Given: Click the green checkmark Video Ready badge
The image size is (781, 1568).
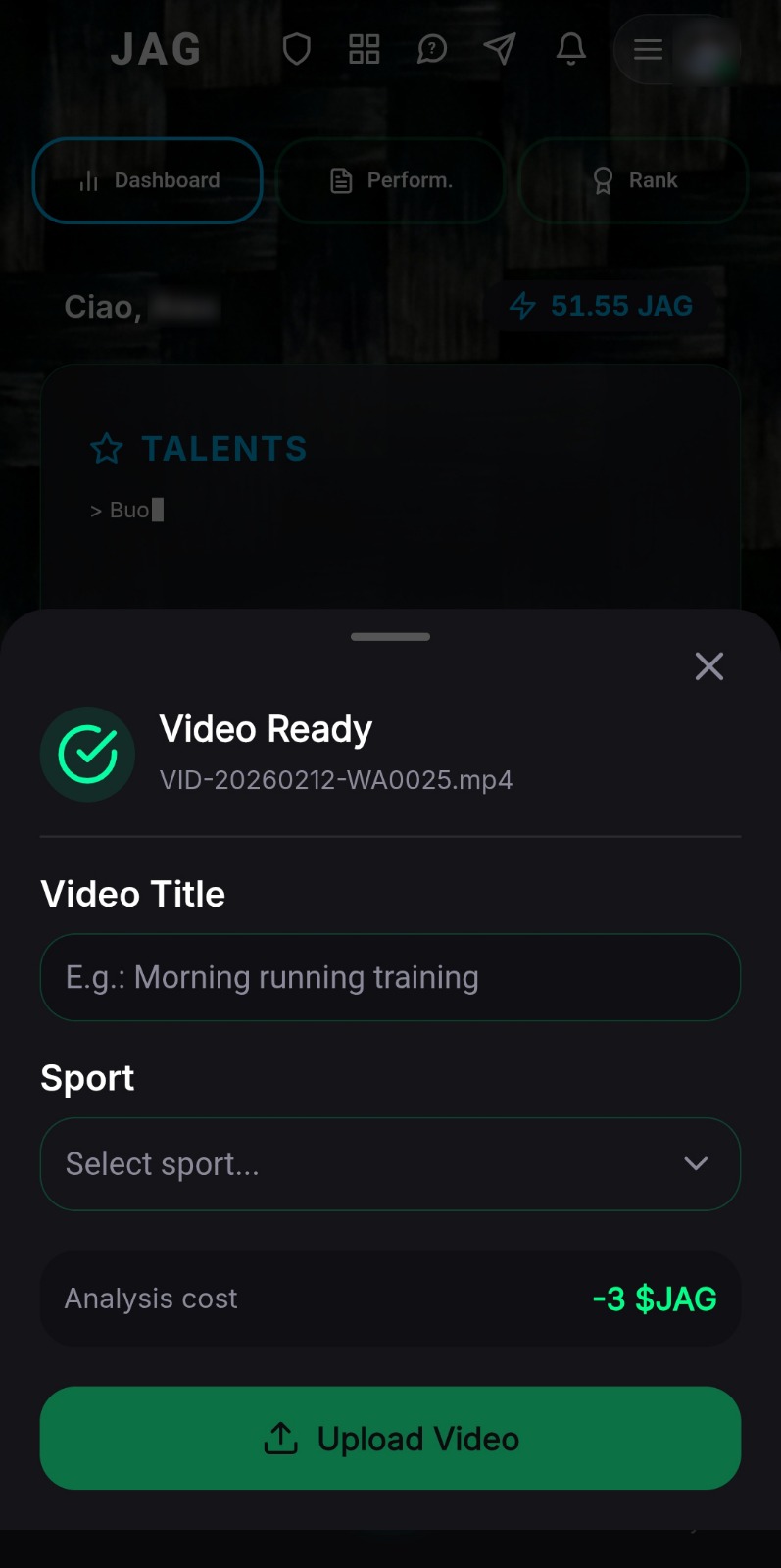Looking at the screenshot, I should (x=87, y=754).
